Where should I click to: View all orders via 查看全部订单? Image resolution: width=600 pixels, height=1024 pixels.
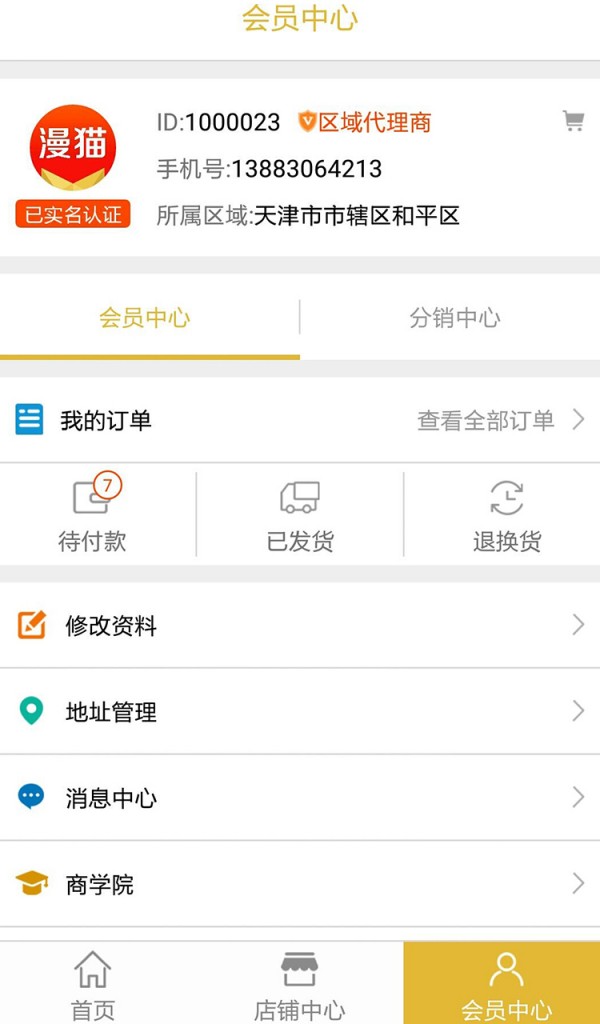497,421
